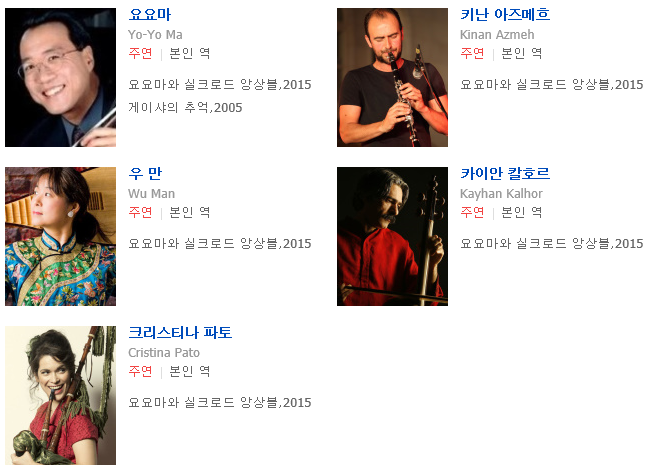The width and height of the screenshot is (651, 472).
Task: Open the 카이안 칼호르 name link
Action: pyautogui.click(x=504, y=174)
